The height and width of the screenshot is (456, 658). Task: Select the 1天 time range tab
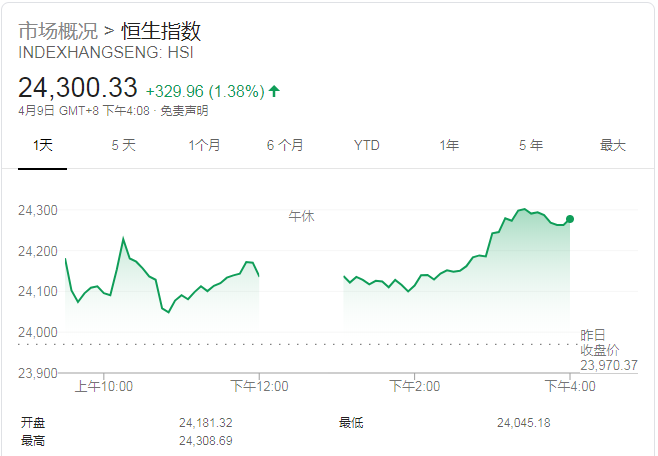click(42, 145)
